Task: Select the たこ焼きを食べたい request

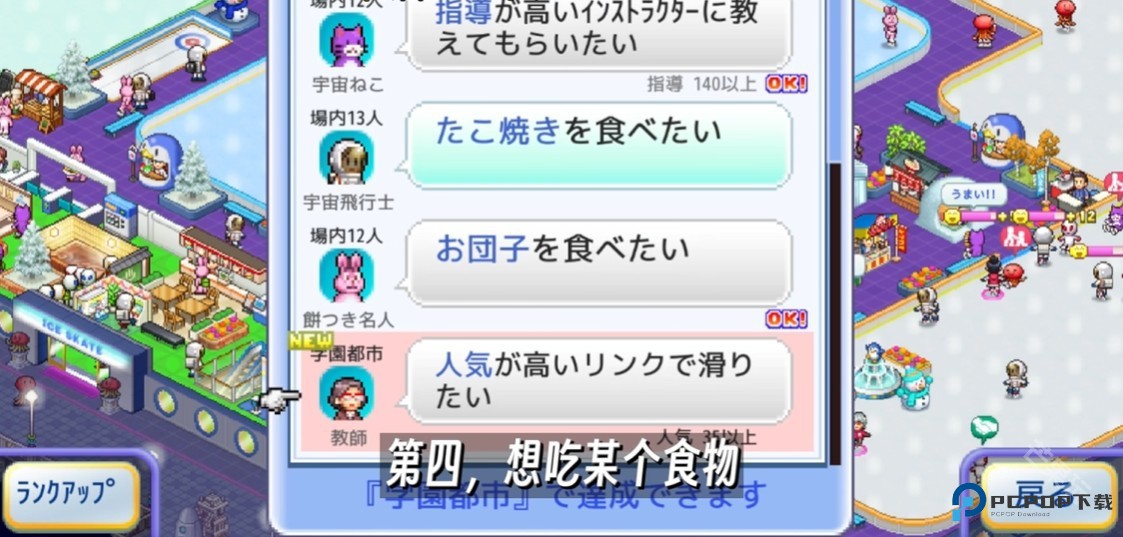Action: pyautogui.click(x=600, y=145)
